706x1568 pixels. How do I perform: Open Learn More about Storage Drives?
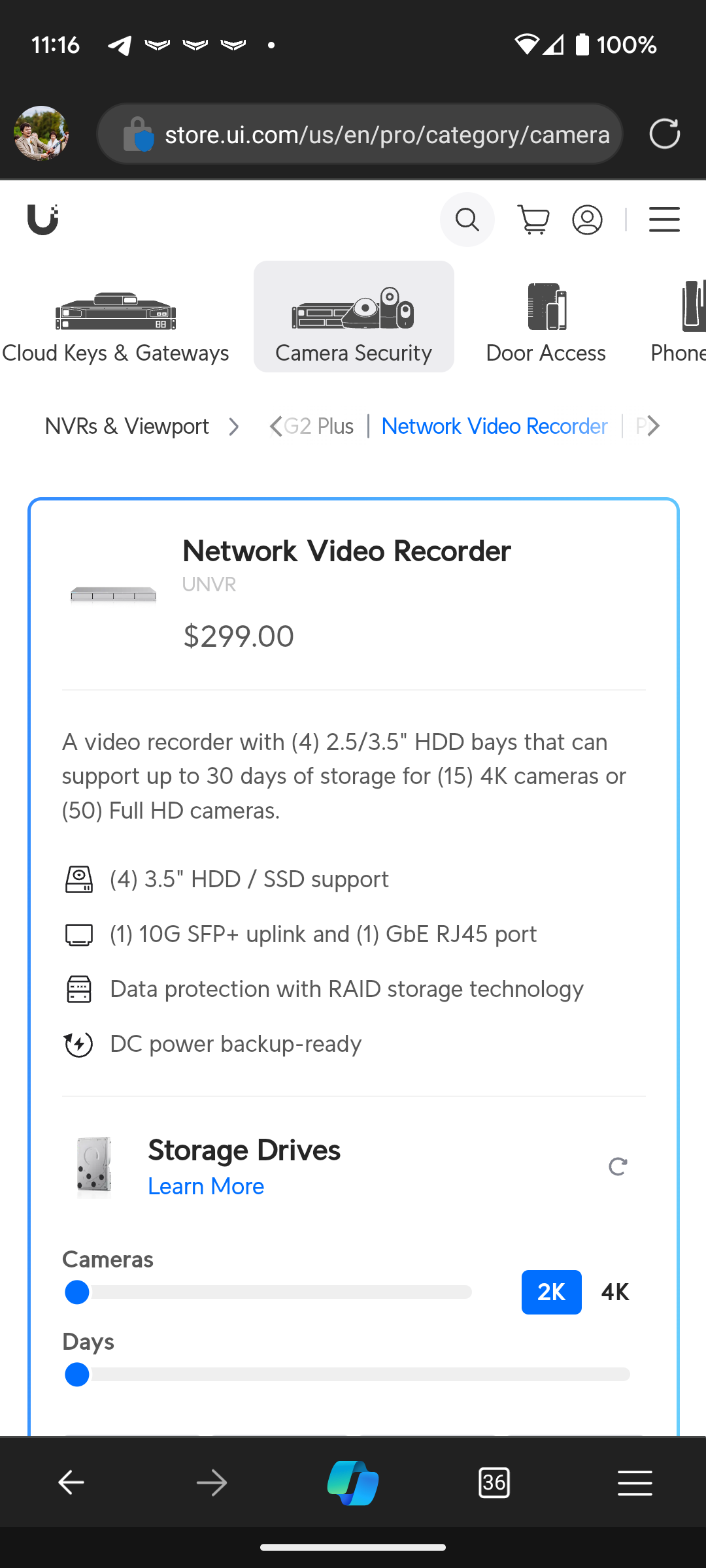(206, 1186)
